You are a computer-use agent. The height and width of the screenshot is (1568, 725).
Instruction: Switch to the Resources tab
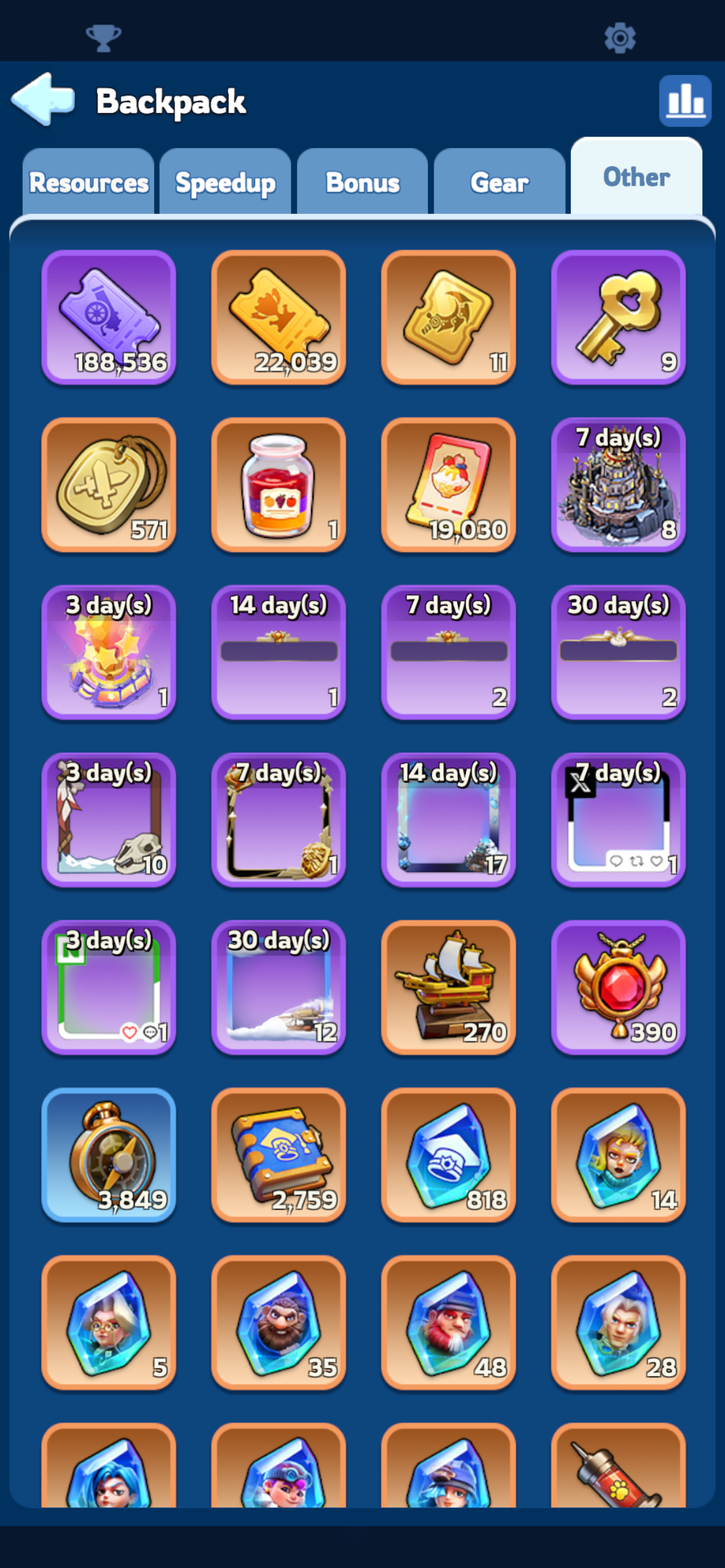(88, 182)
